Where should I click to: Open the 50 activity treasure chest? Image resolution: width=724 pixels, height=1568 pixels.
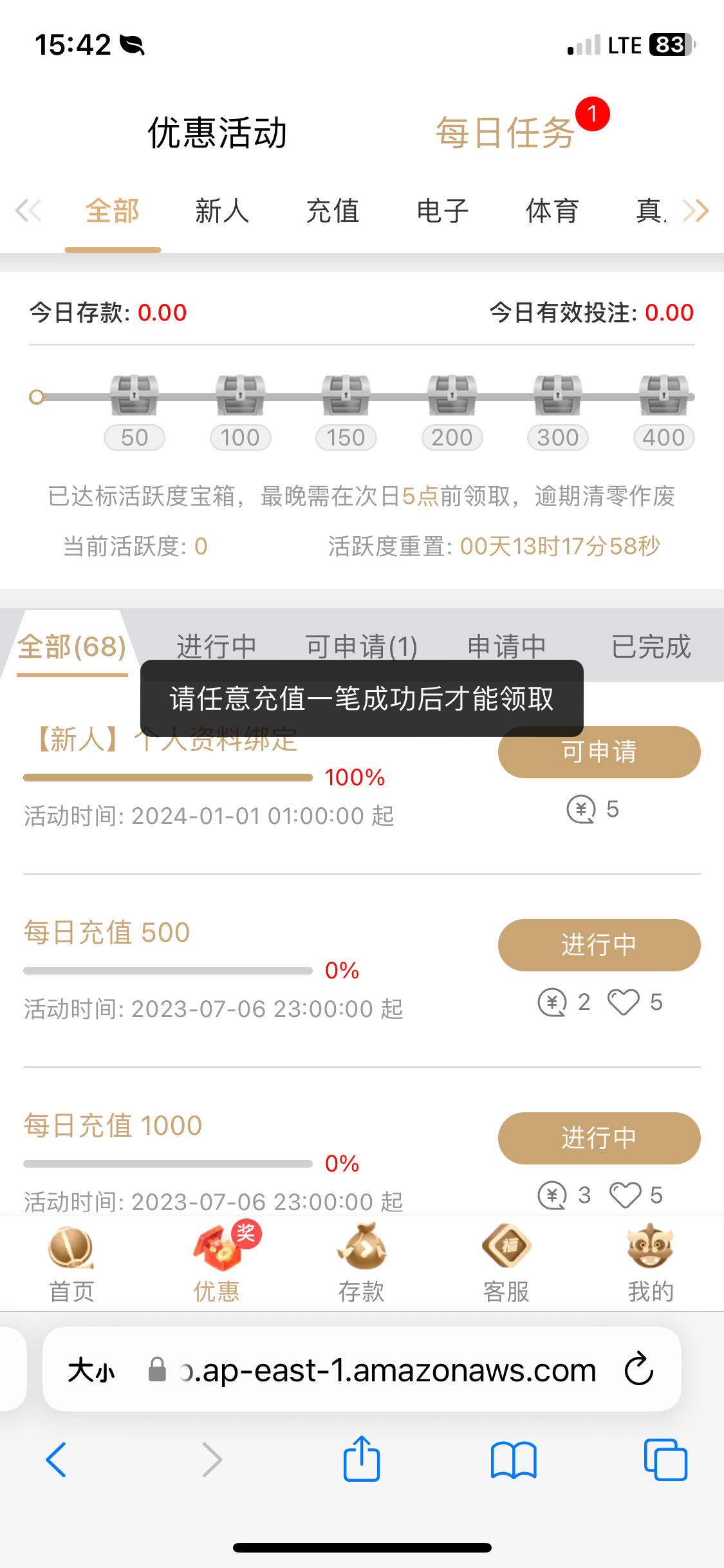point(134,395)
